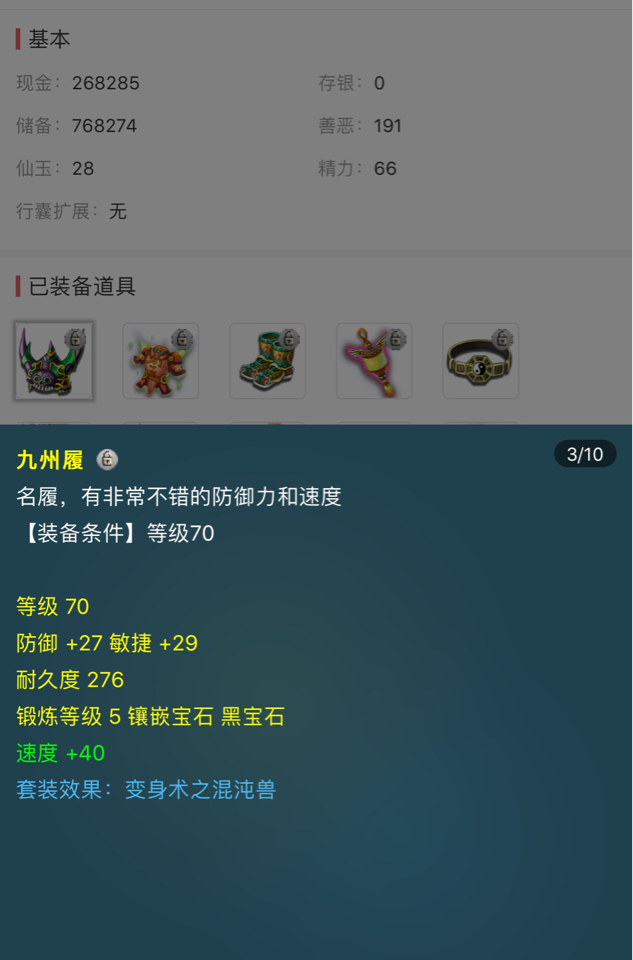Select the equipped horned helmet item
The image size is (633, 960).
point(54,361)
